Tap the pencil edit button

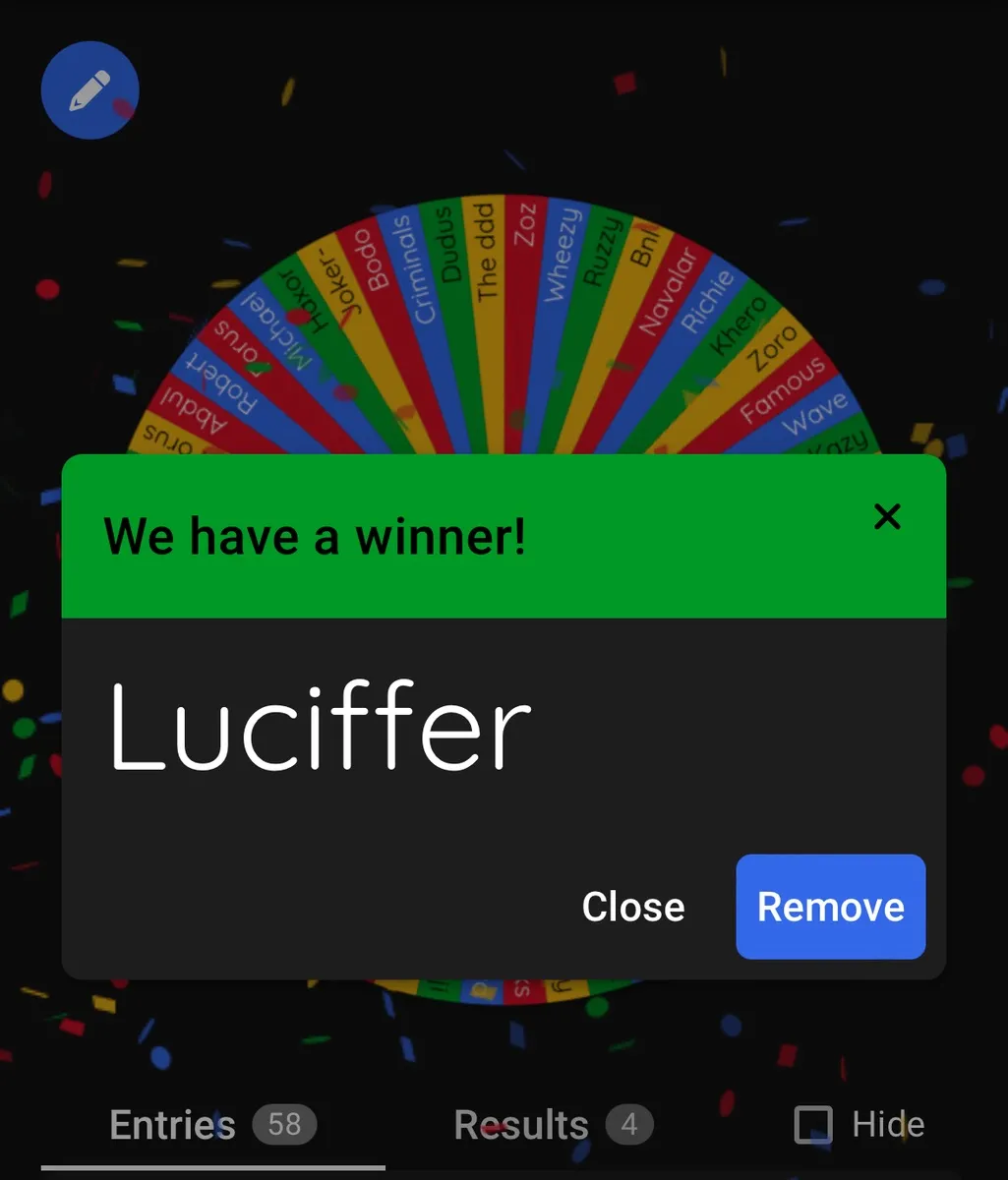(89, 90)
